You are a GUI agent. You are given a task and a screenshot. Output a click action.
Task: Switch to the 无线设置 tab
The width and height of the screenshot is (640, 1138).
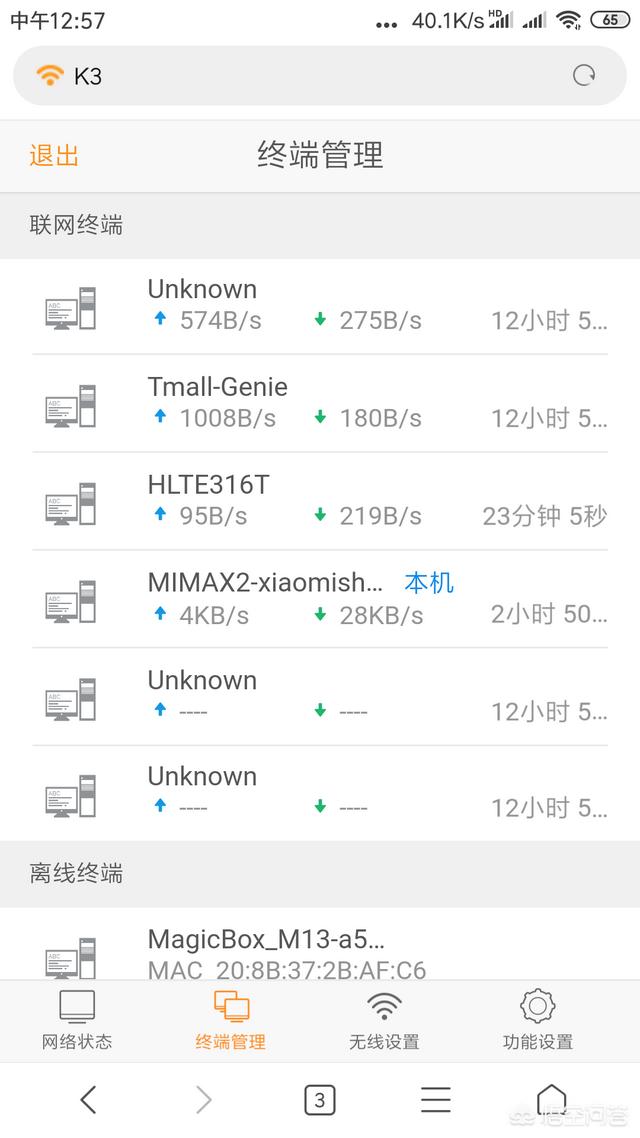(x=385, y=1020)
